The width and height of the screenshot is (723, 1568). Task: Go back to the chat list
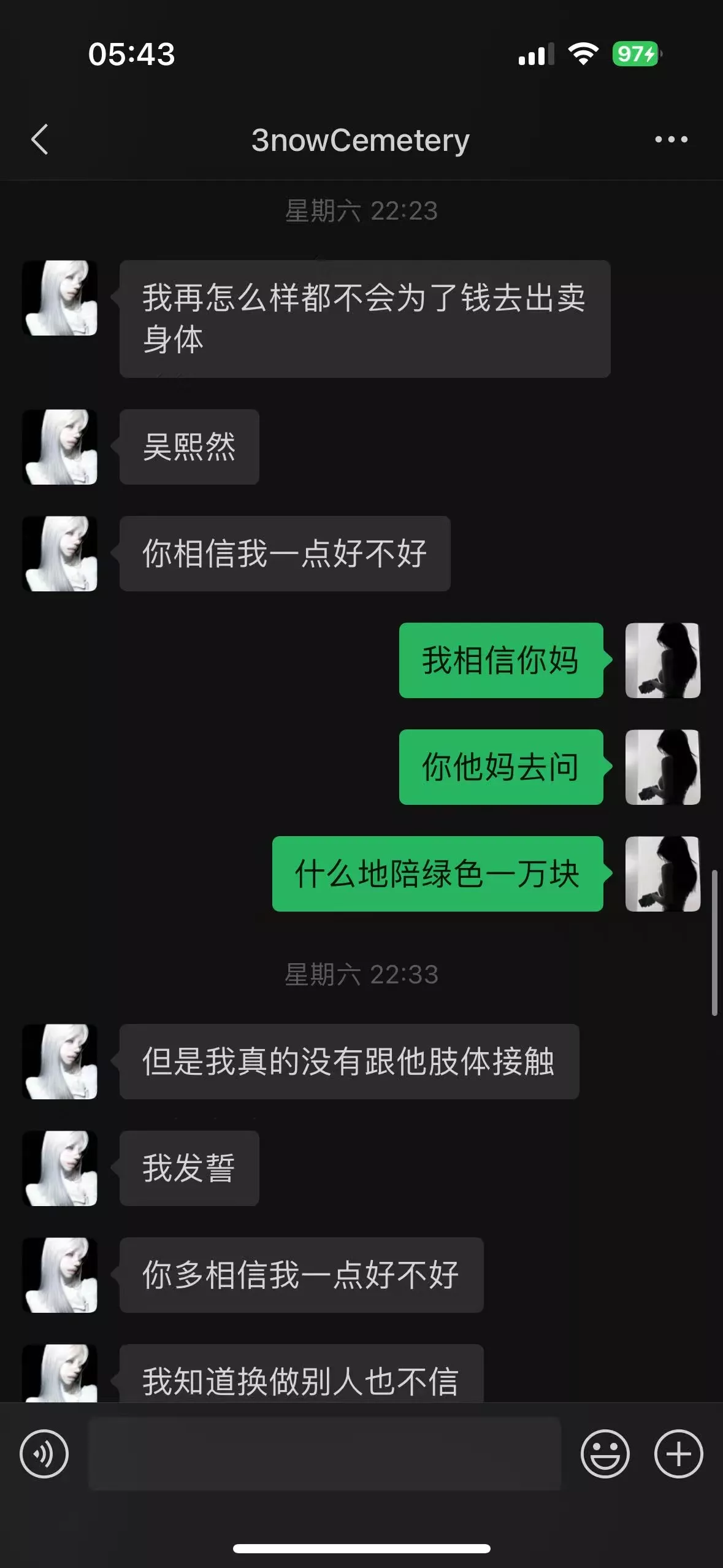(x=40, y=140)
